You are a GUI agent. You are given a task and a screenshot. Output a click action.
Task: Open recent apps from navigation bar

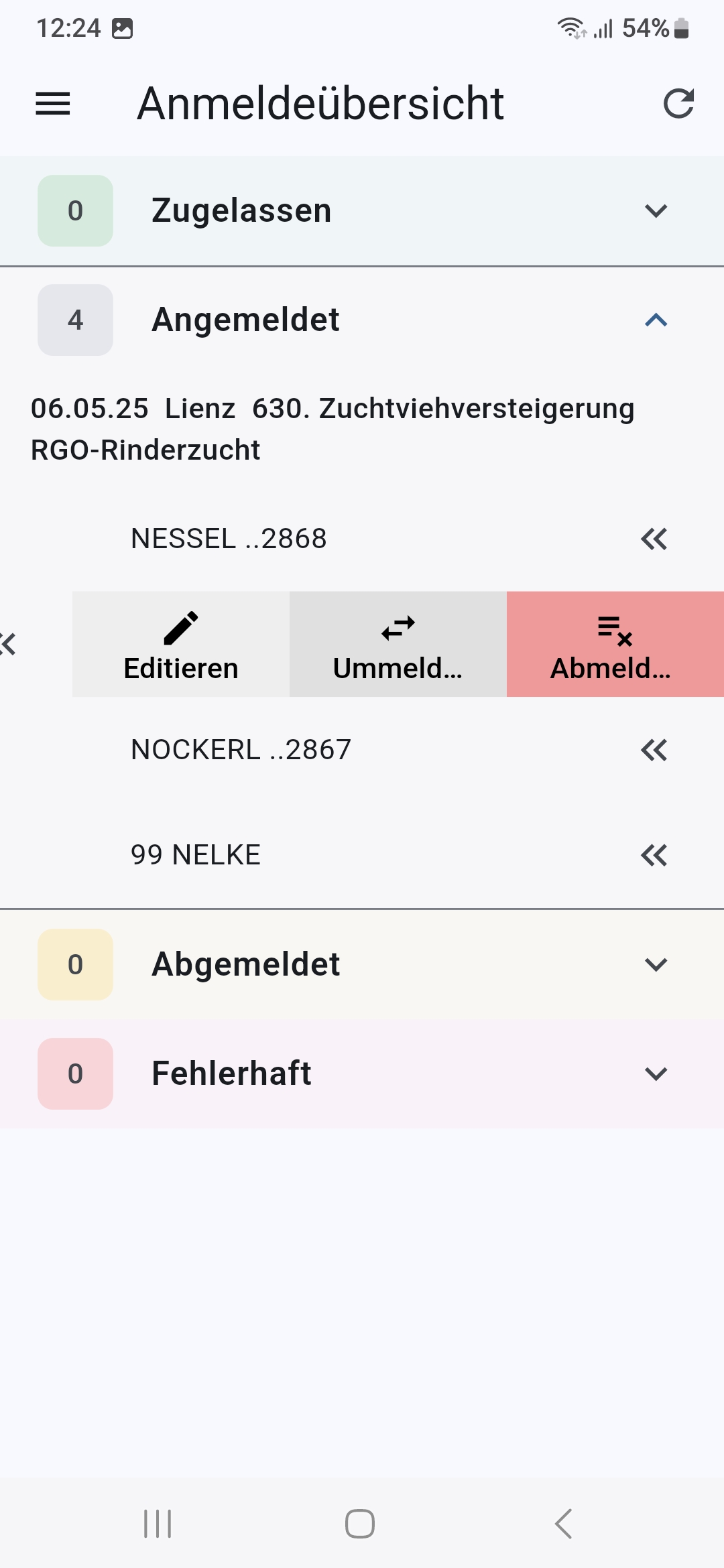point(158,1524)
